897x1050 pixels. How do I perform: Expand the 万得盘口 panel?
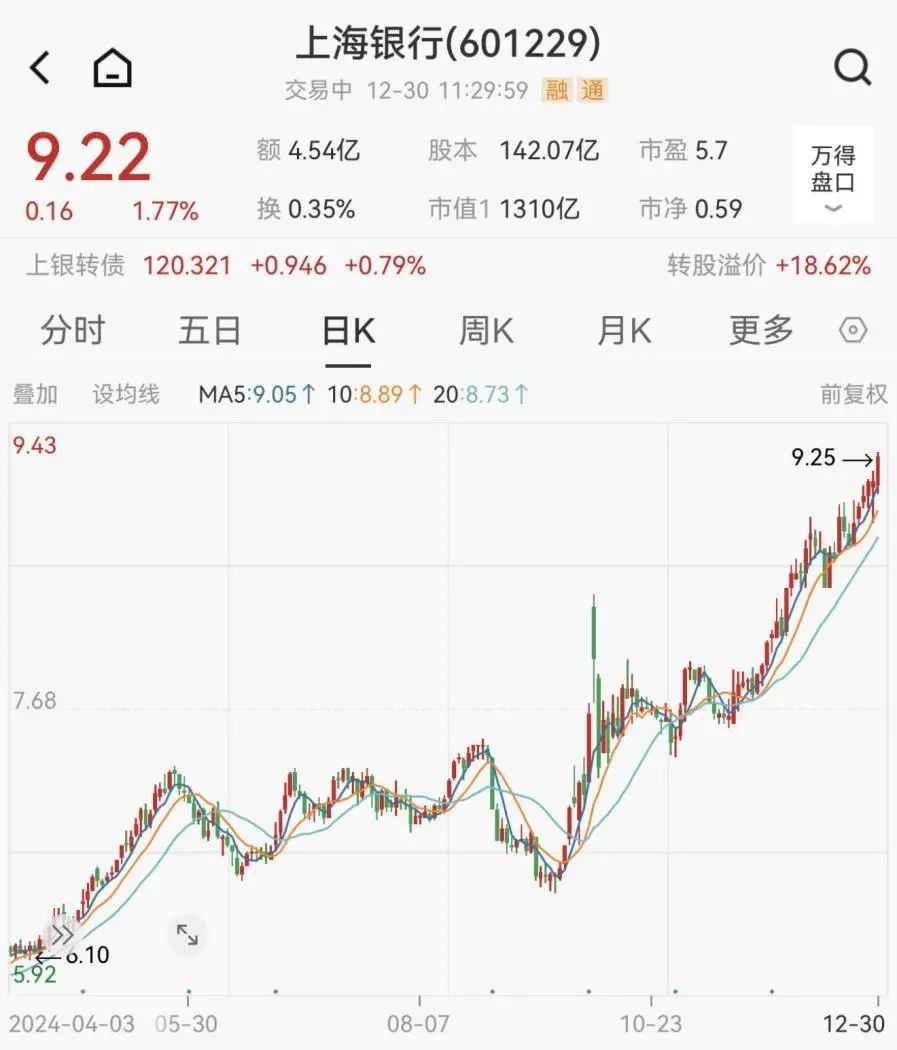pyautogui.click(x=833, y=175)
